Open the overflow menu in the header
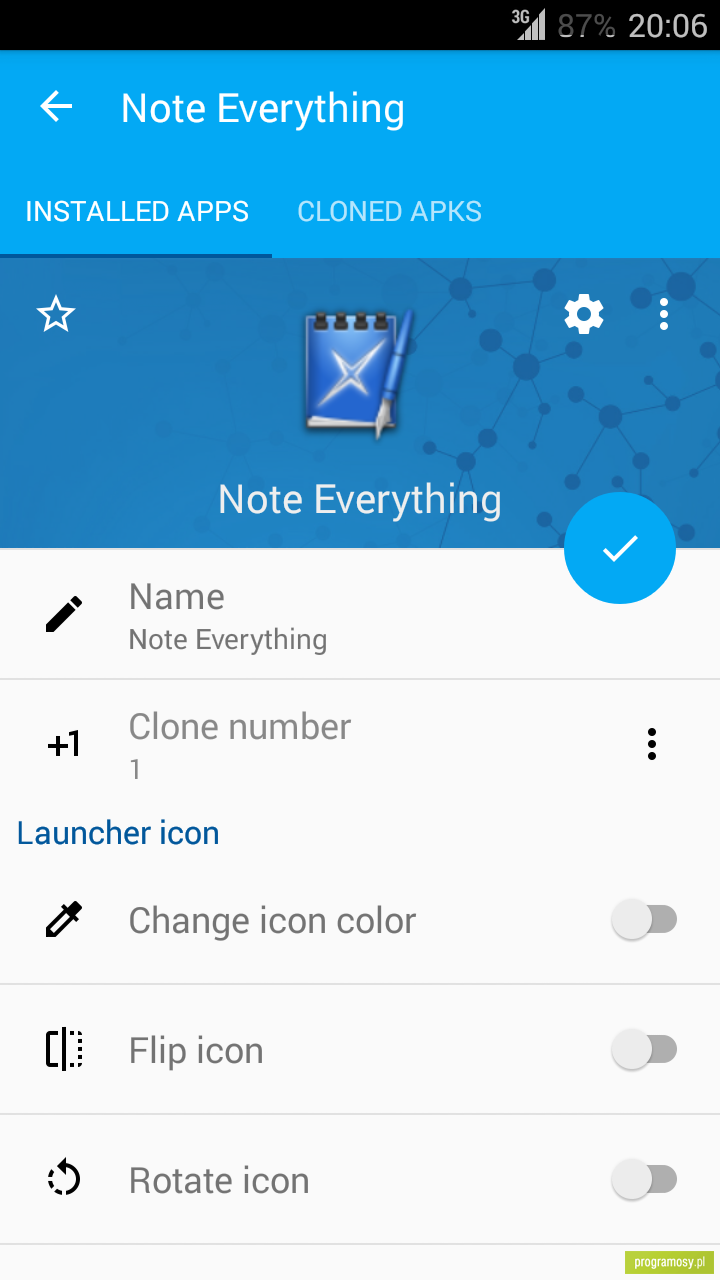The image size is (720, 1280). coord(664,315)
